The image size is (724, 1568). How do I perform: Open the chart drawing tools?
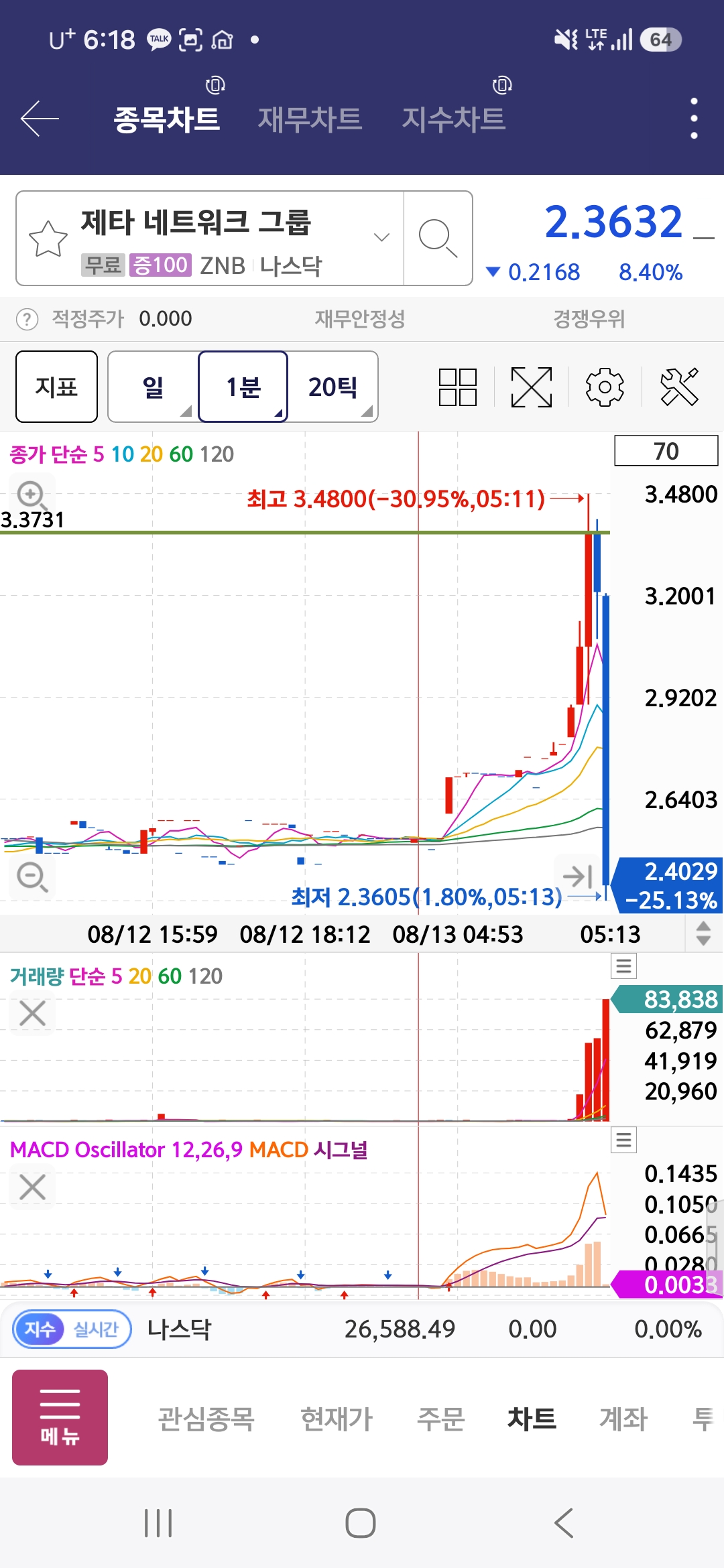click(x=679, y=387)
